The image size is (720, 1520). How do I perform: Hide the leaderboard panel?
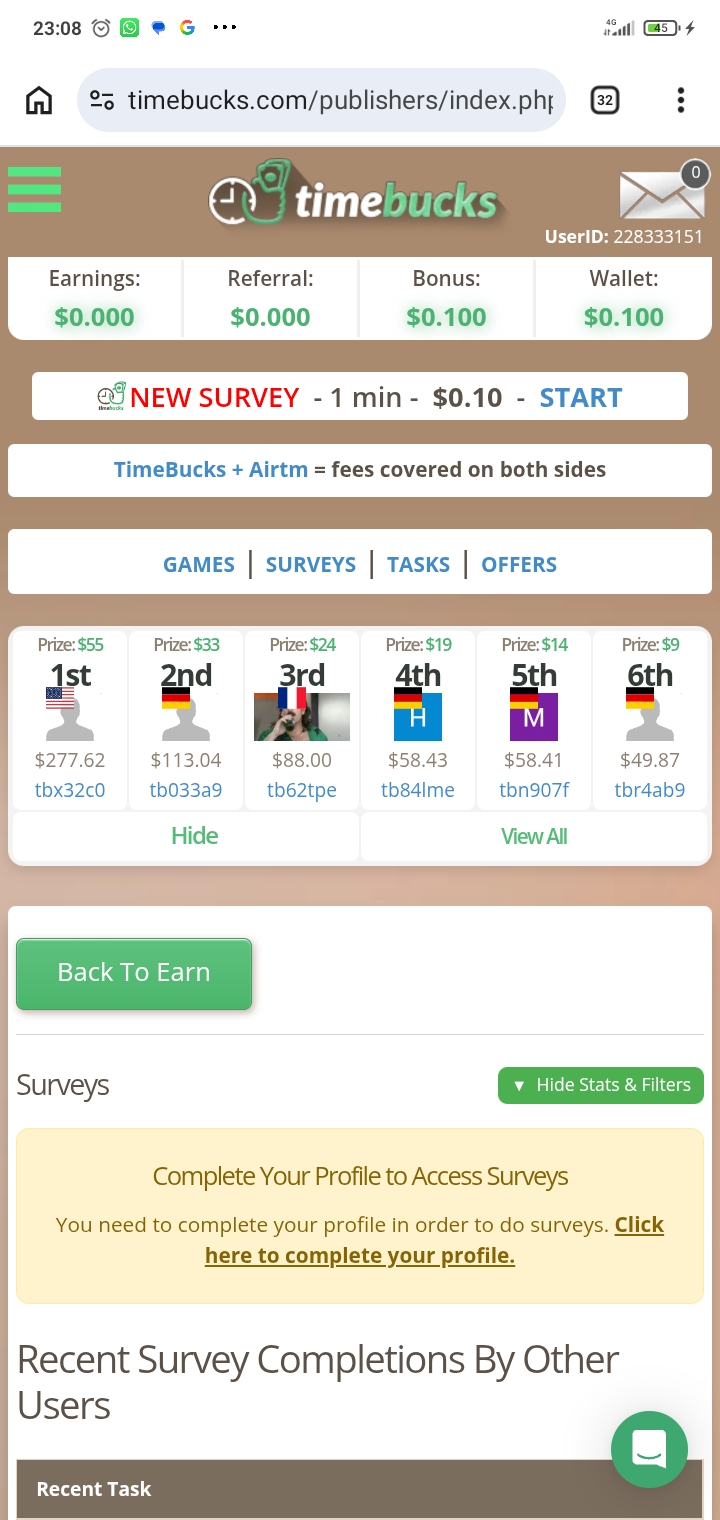pos(194,836)
